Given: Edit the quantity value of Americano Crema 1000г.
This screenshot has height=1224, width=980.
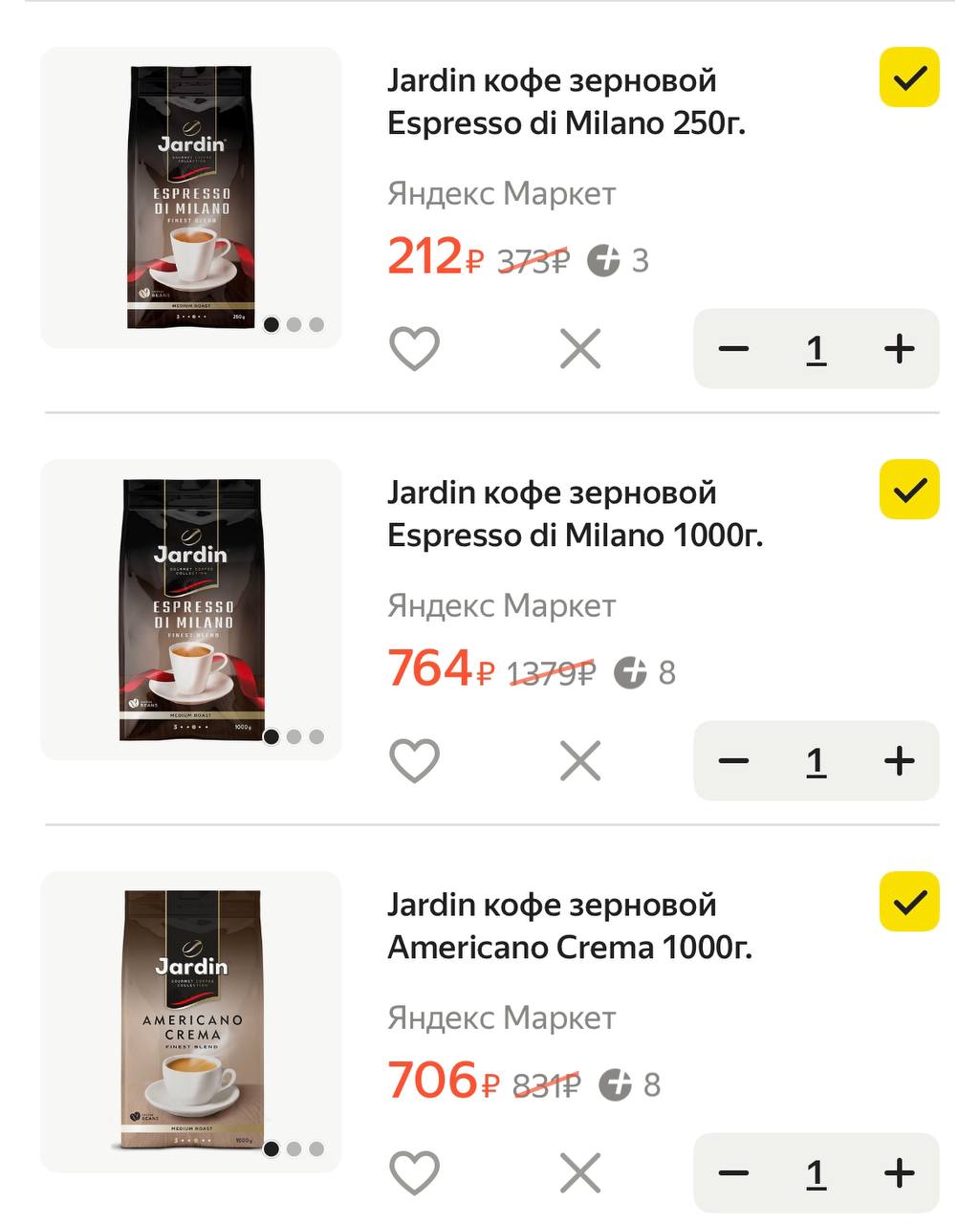Looking at the screenshot, I should (816, 1173).
